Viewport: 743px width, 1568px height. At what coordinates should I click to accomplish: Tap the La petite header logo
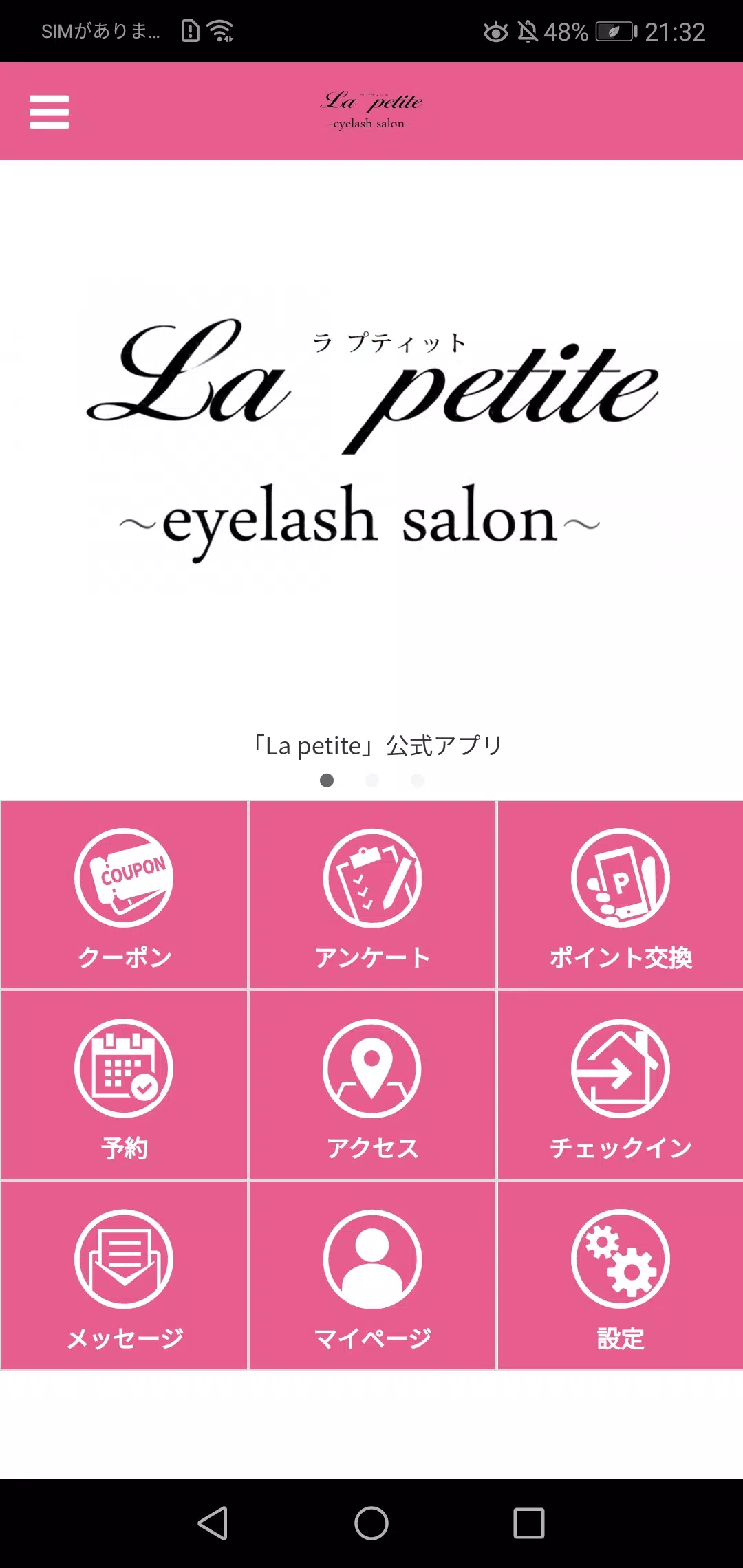click(x=371, y=110)
